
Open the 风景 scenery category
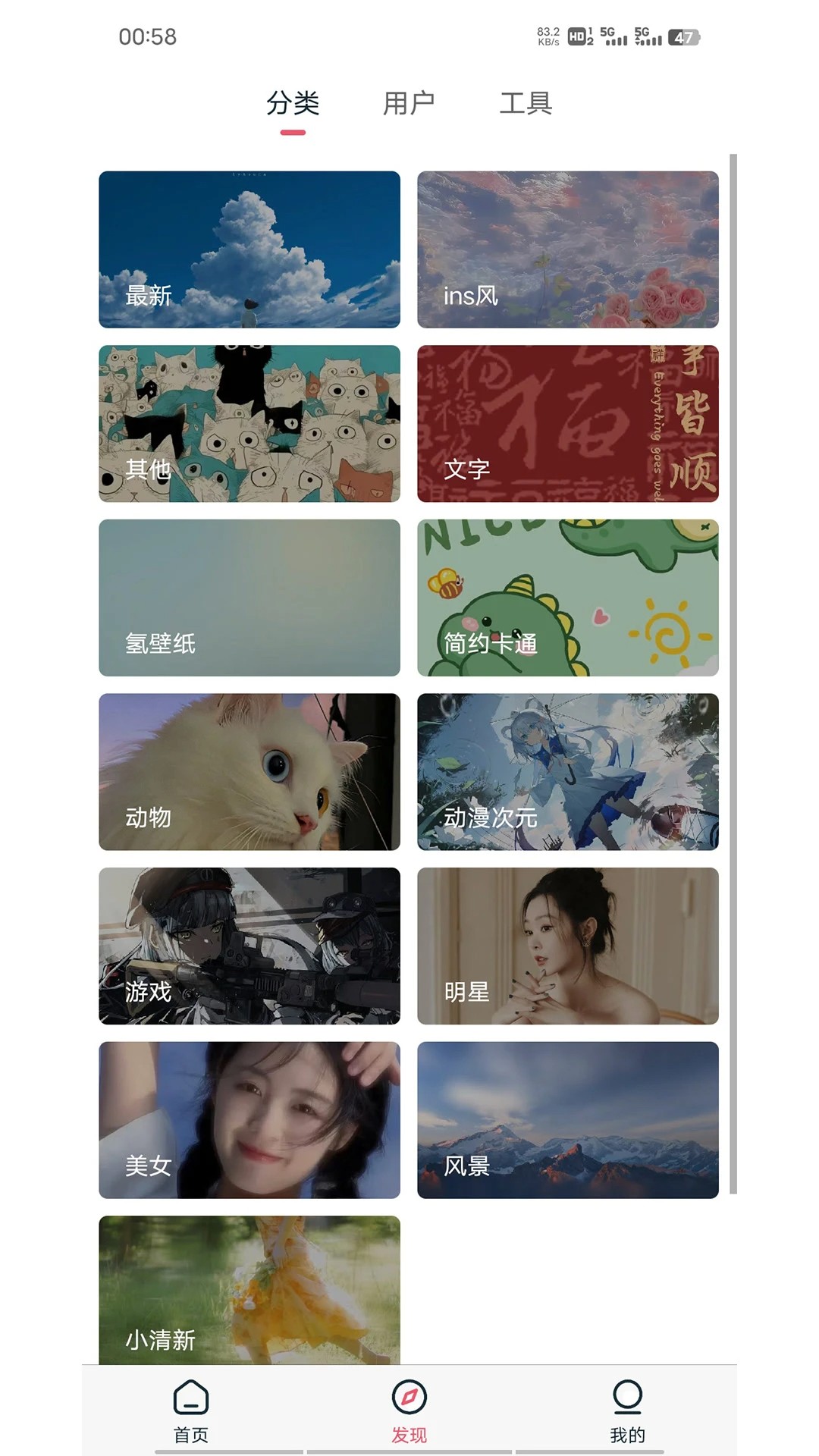[x=567, y=1122]
